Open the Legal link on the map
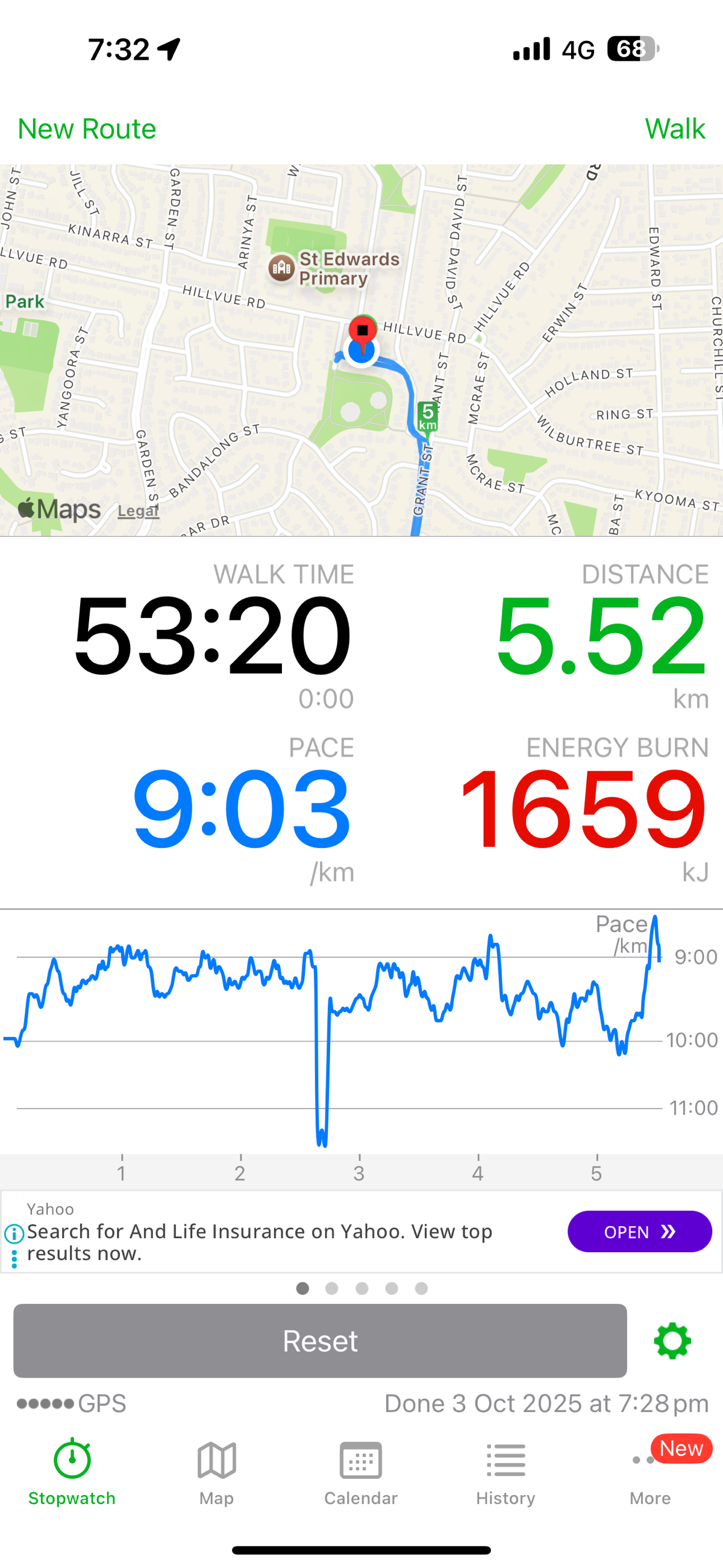 click(x=138, y=511)
